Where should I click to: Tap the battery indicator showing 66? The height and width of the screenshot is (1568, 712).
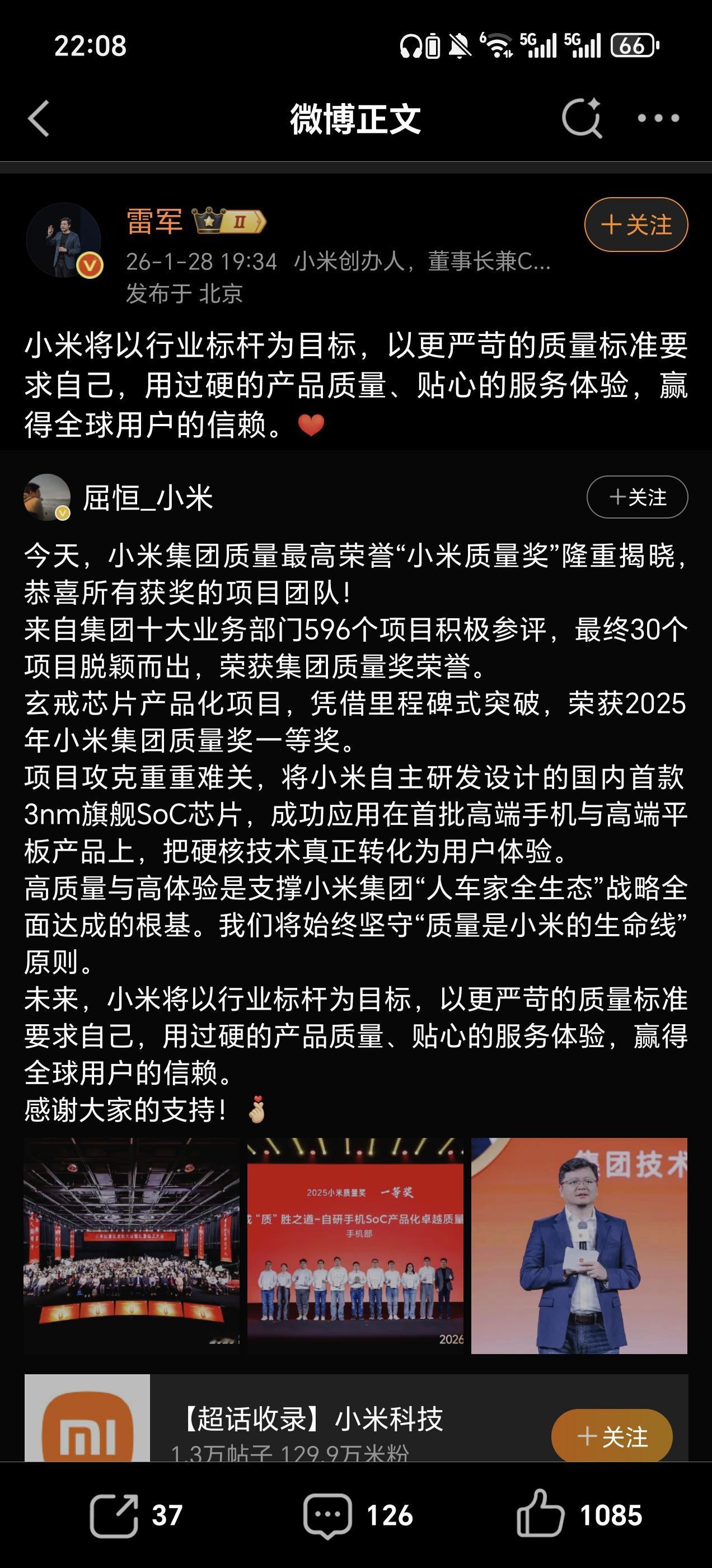(x=633, y=45)
